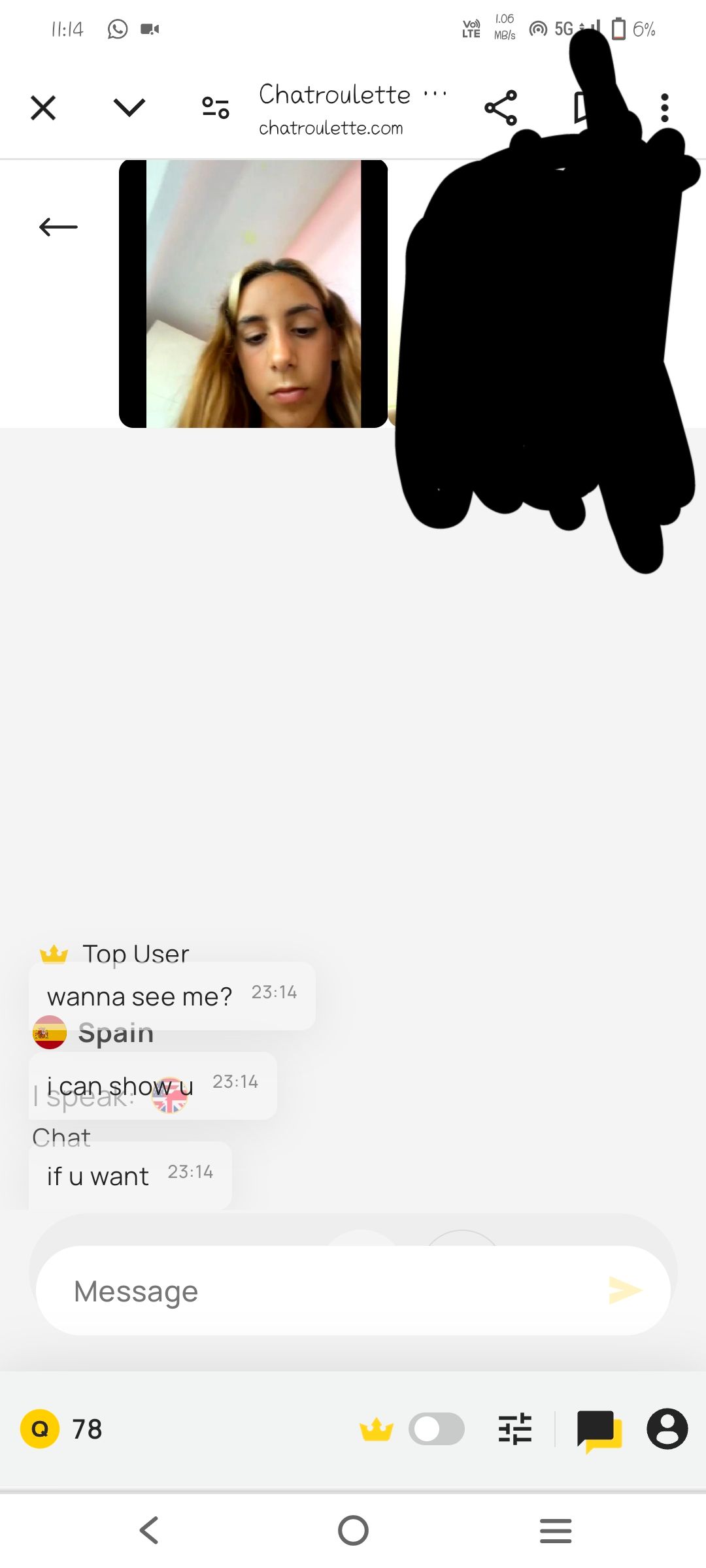Screen dimensions: 706x1568
Task: Open the chat bubble icon
Action: [x=598, y=1429]
